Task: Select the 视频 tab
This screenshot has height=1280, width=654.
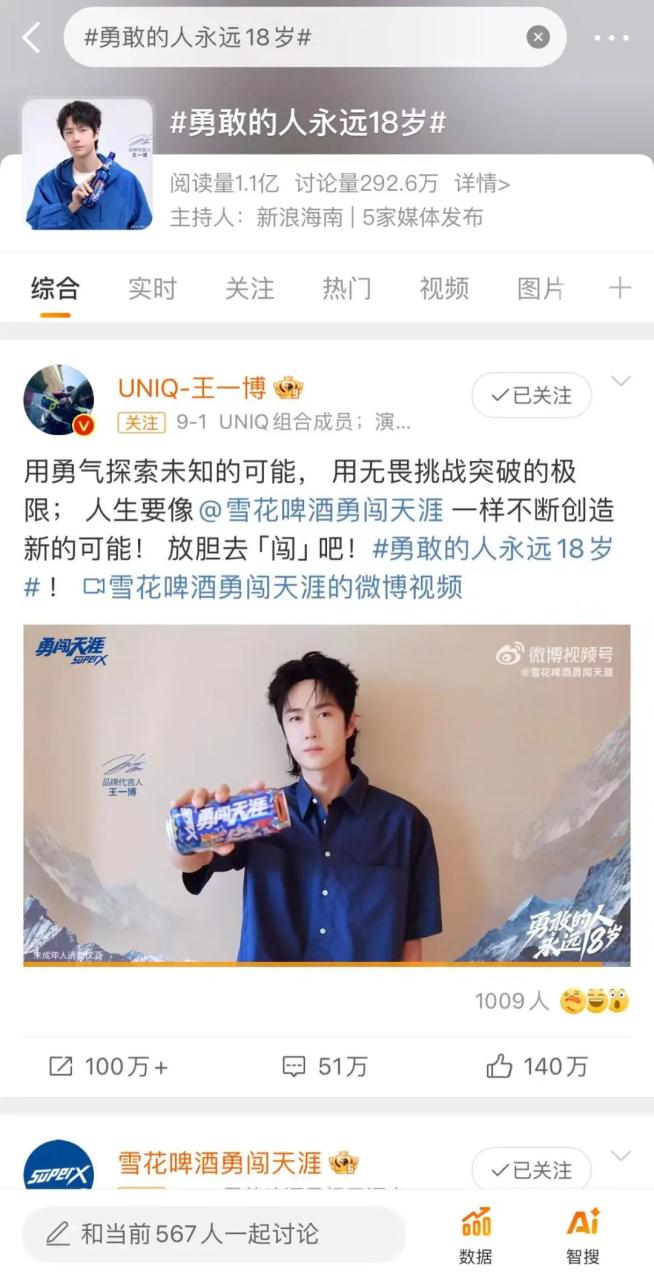Action: pyautogui.click(x=444, y=289)
